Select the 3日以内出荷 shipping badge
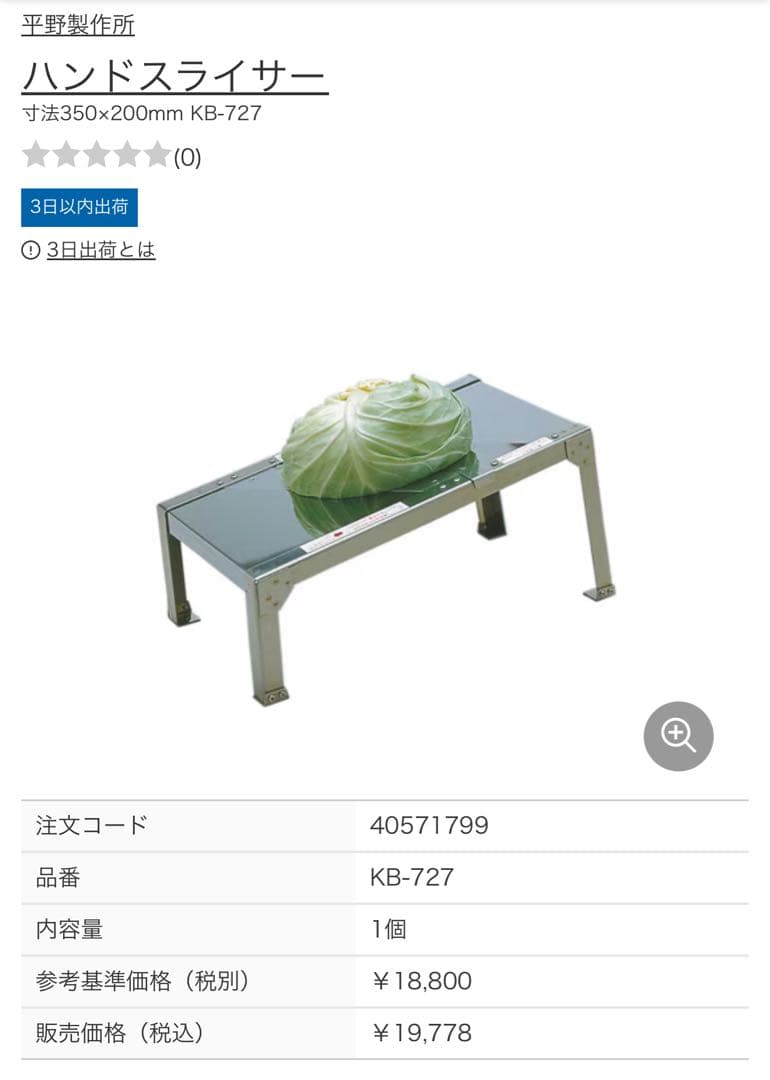This screenshot has width=770, height=1080. tap(80, 208)
